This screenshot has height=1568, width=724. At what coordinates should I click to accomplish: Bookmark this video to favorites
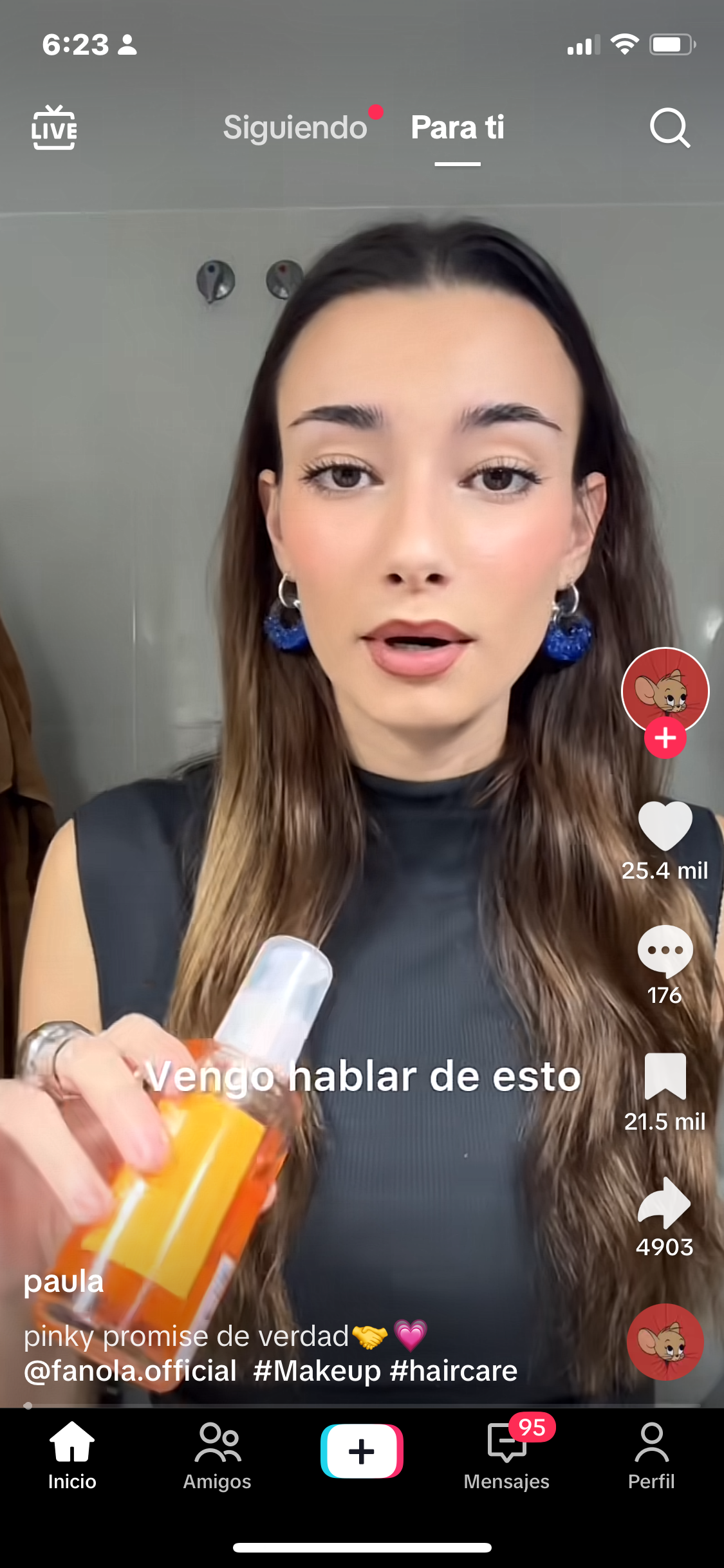pos(665,1076)
